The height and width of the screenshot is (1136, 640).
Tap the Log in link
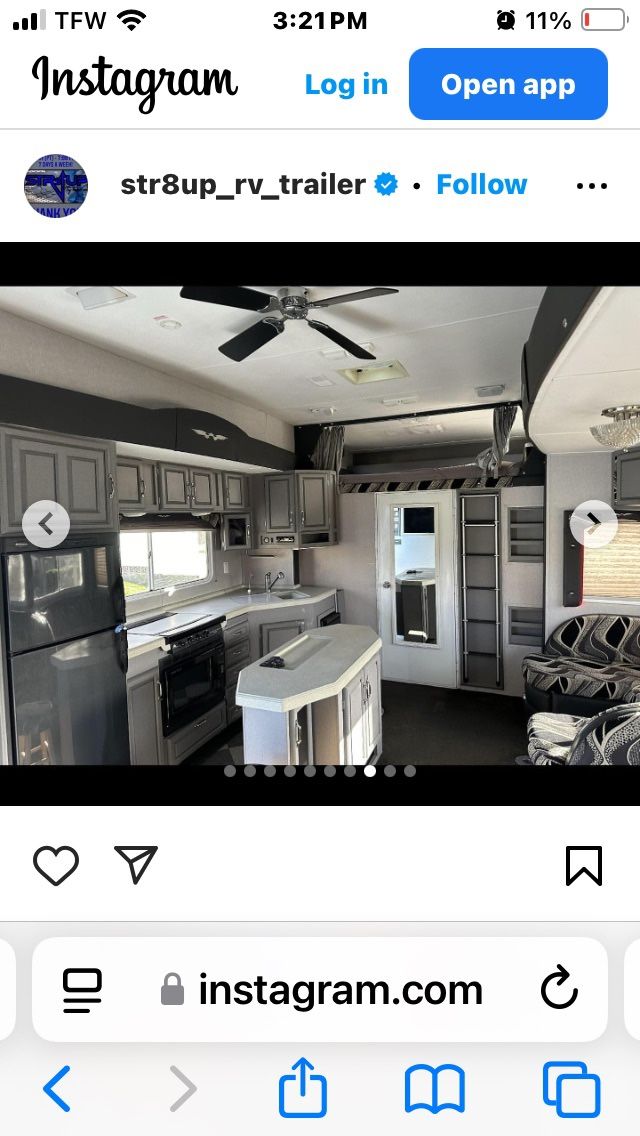[346, 85]
